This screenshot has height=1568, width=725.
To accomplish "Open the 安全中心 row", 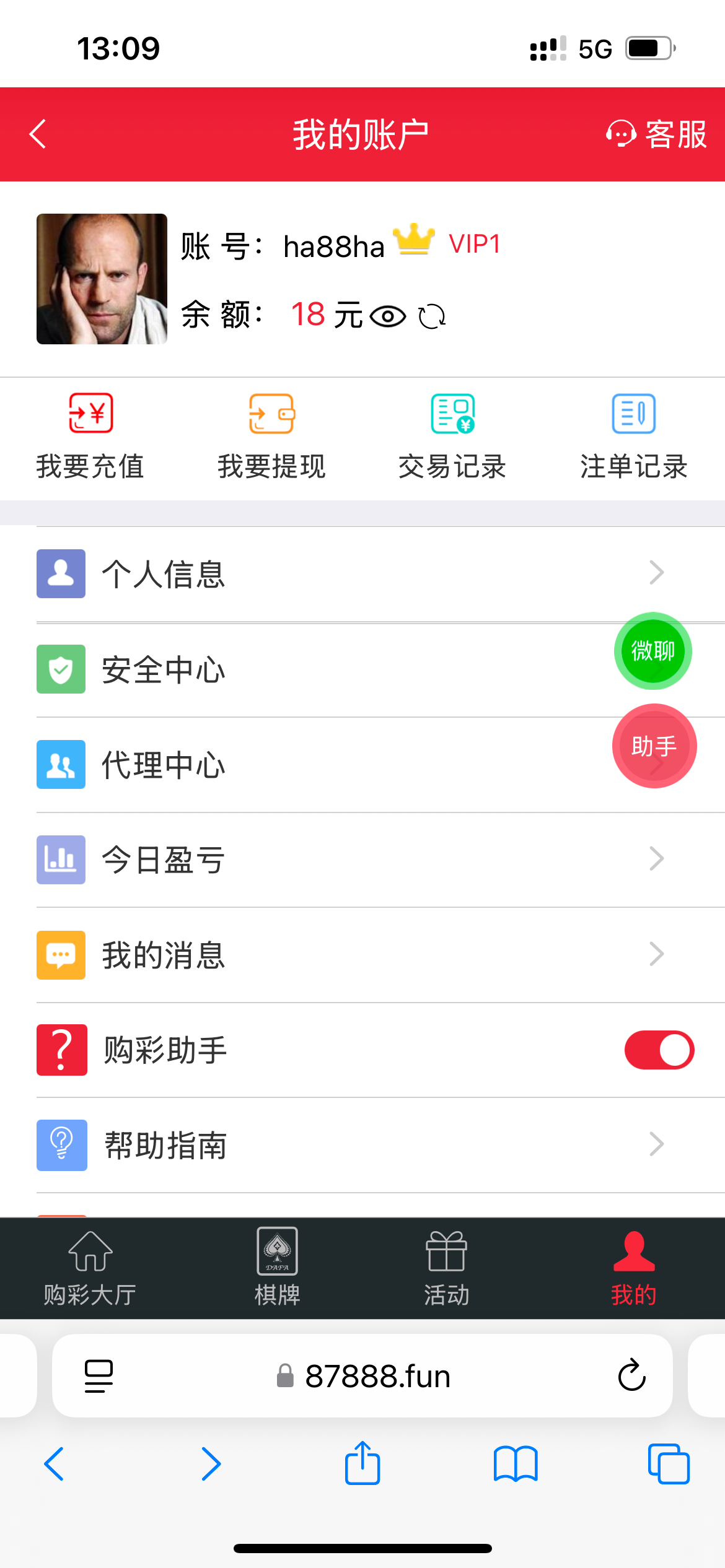I will pos(310,669).
